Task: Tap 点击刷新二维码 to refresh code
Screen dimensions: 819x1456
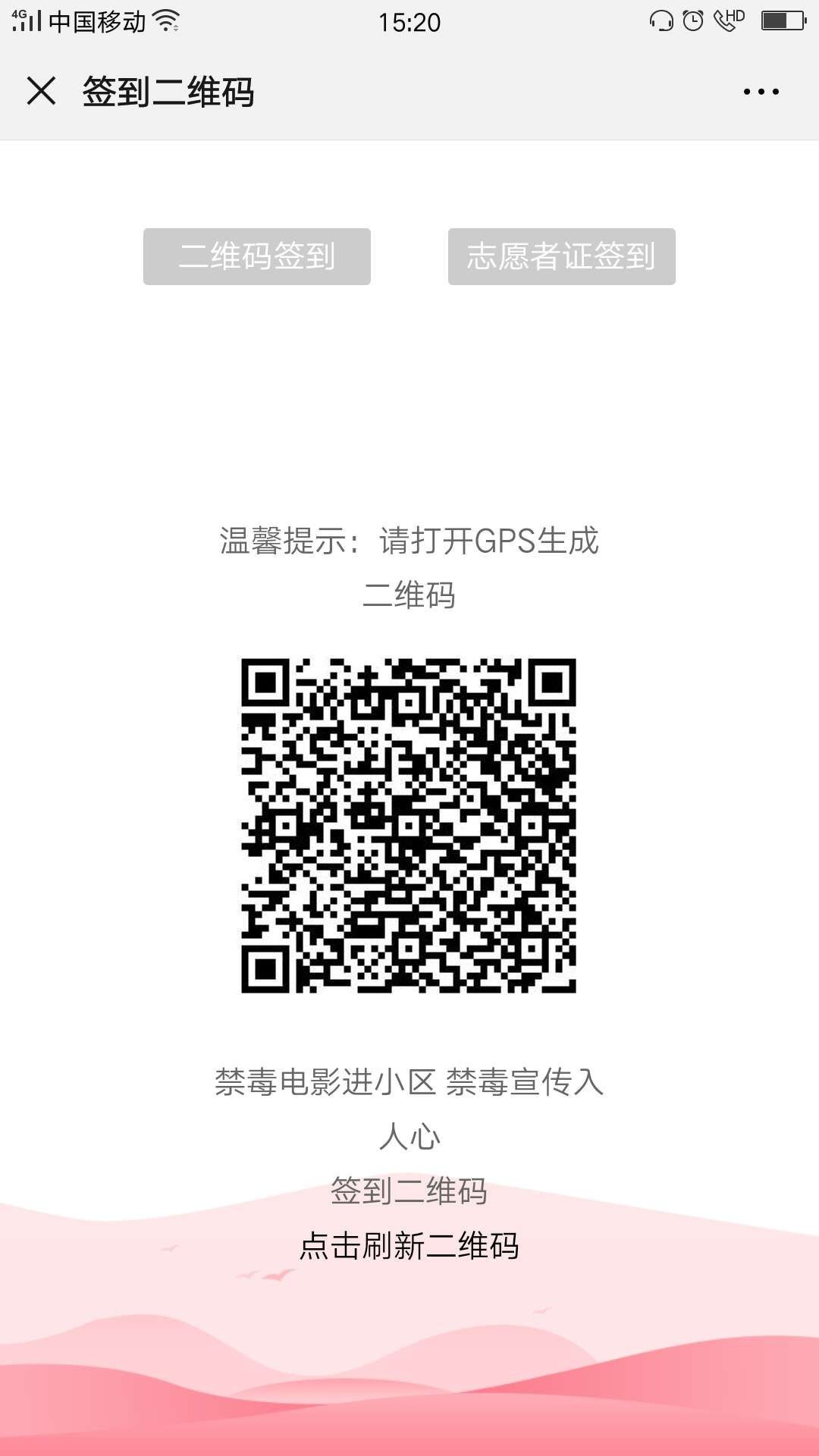Action: (x=409, y=1245)
